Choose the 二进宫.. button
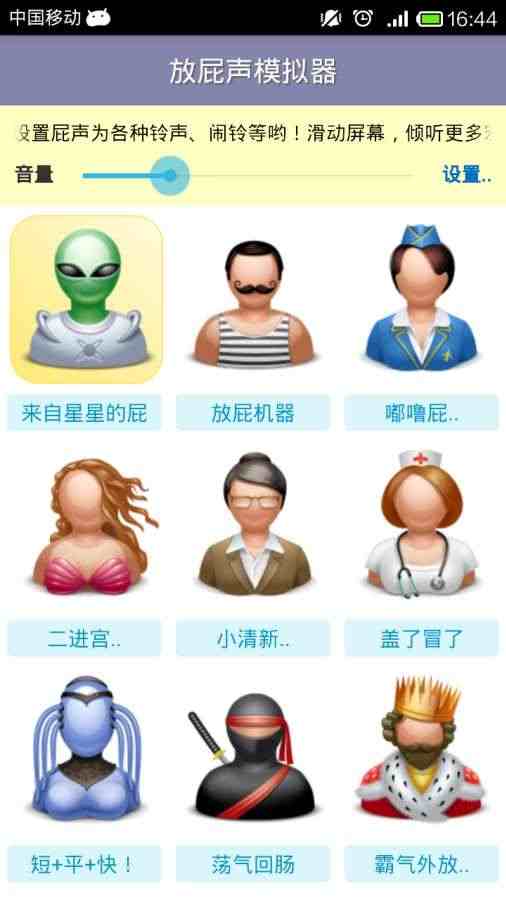Viewport: 506px width, 900px height. coord(84,638)
